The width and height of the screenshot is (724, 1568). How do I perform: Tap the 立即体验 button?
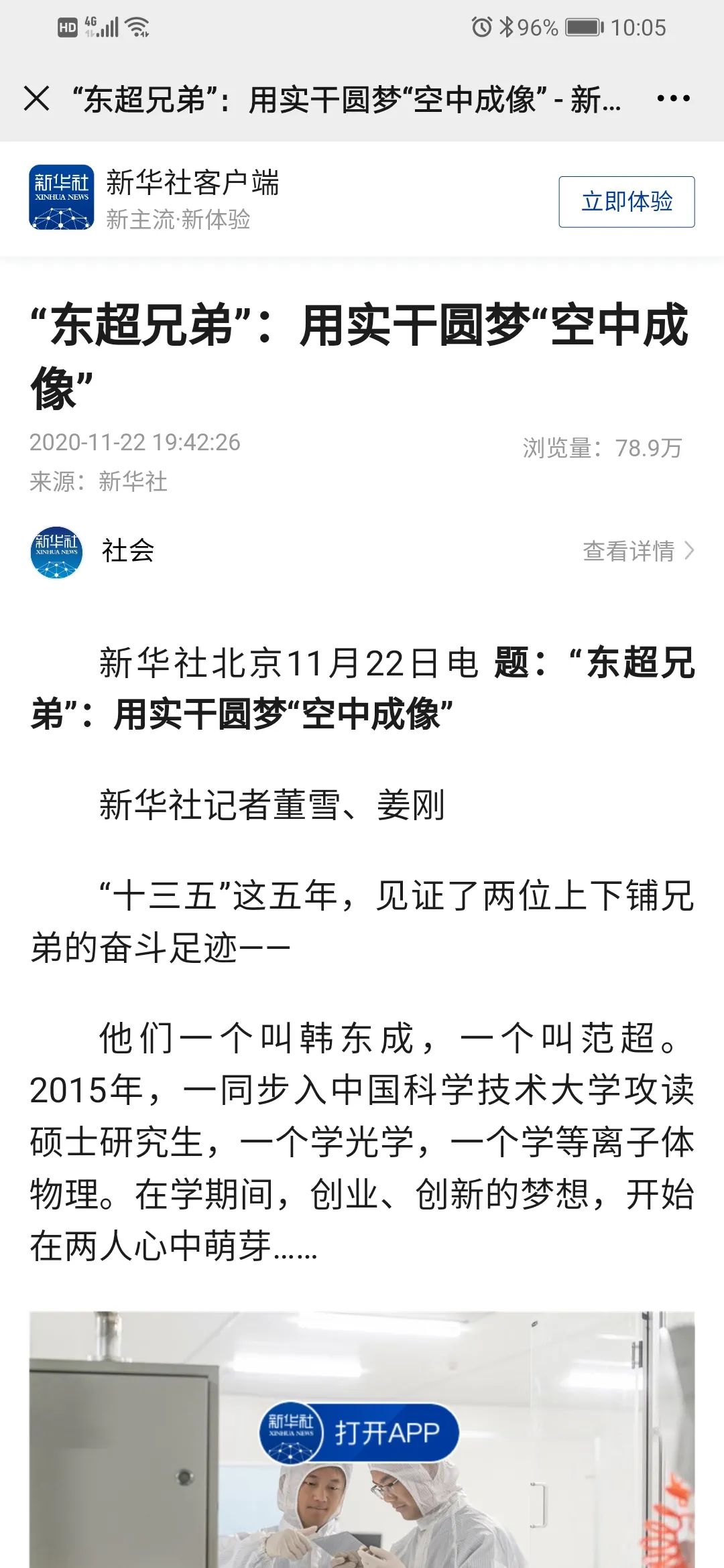coord(627,202)
